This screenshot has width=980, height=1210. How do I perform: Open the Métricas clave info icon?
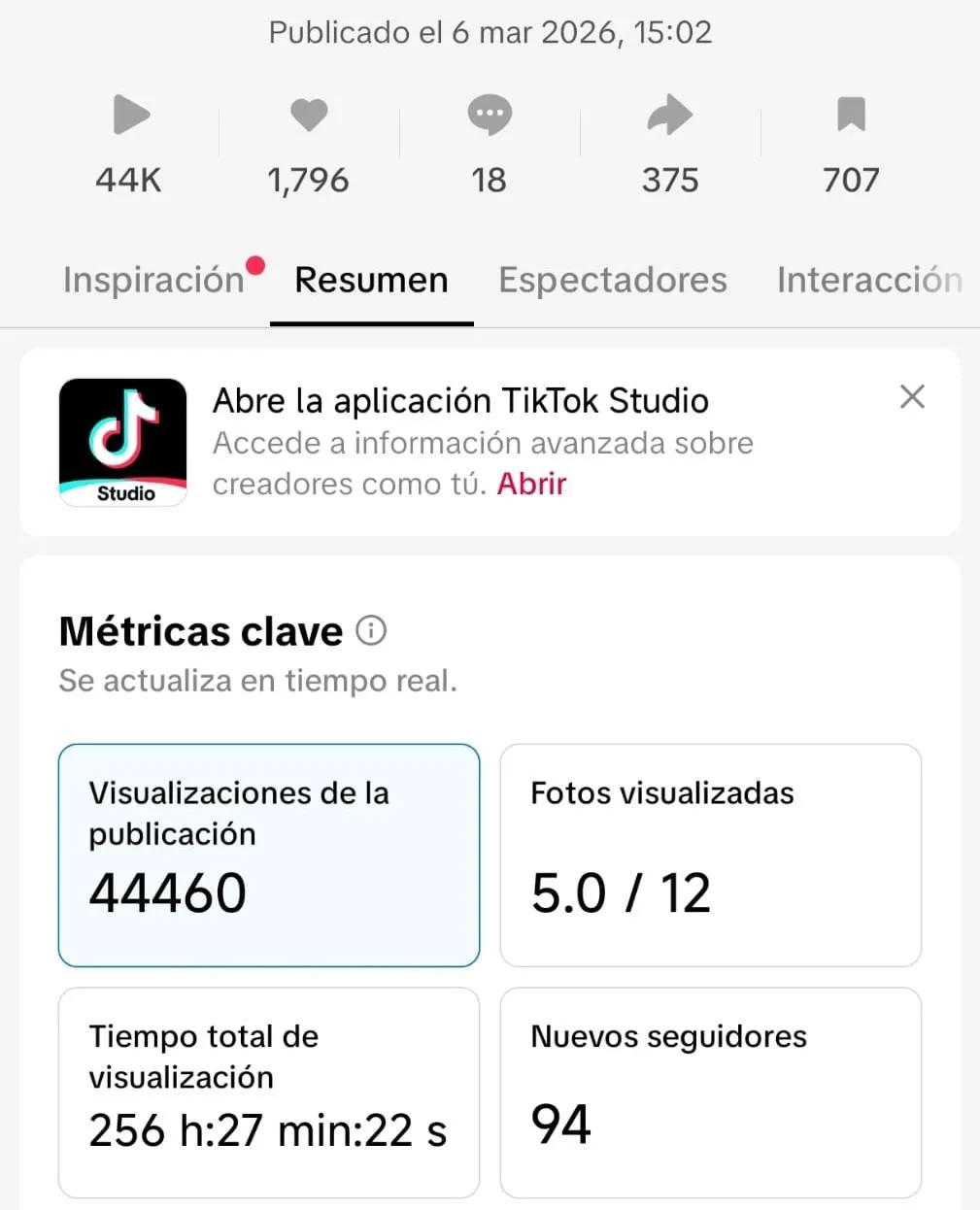pos(371,631)
